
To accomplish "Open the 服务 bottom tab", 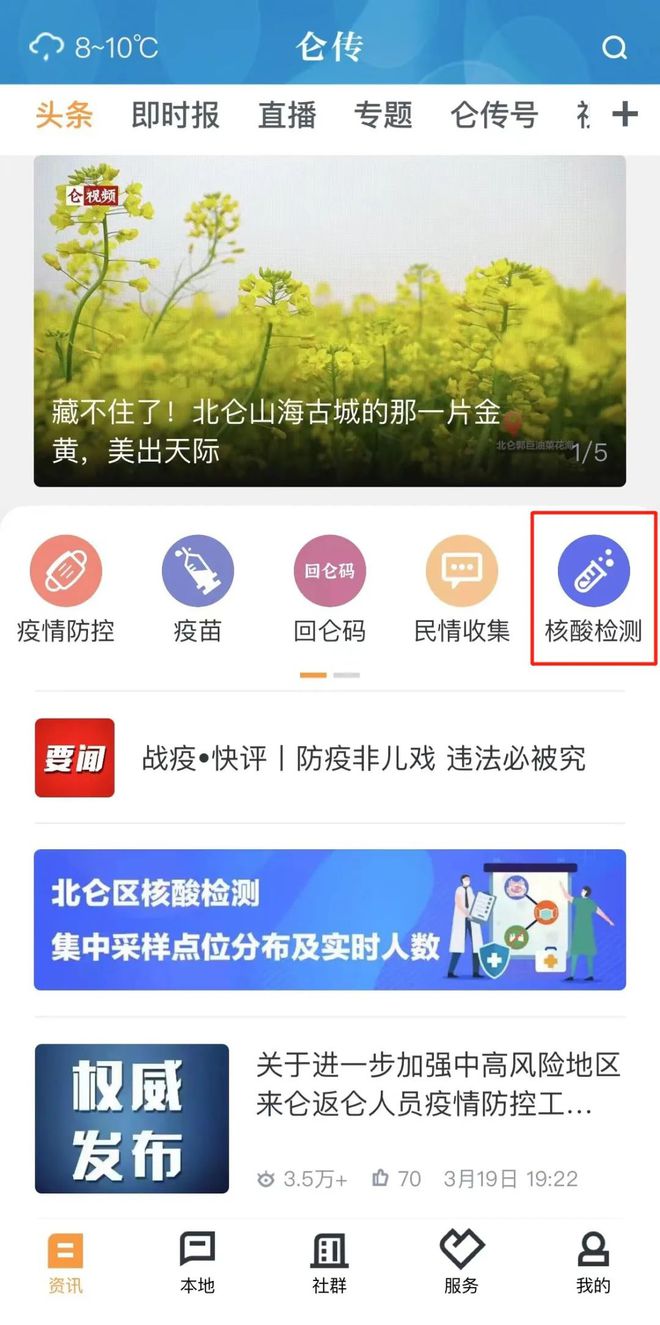I will (x=461, y=1263).
